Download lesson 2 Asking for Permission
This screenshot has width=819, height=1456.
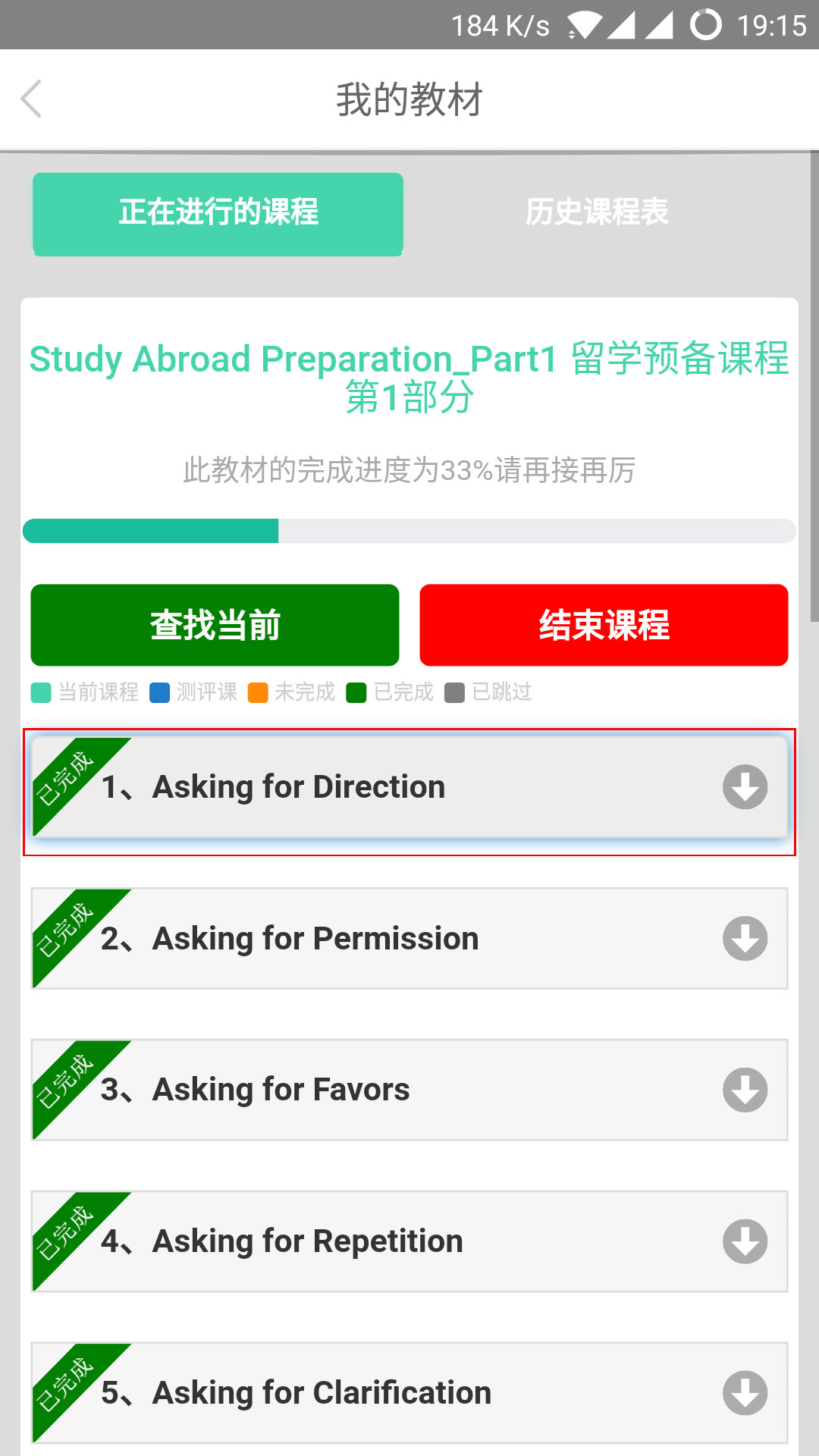pos(745,939)
